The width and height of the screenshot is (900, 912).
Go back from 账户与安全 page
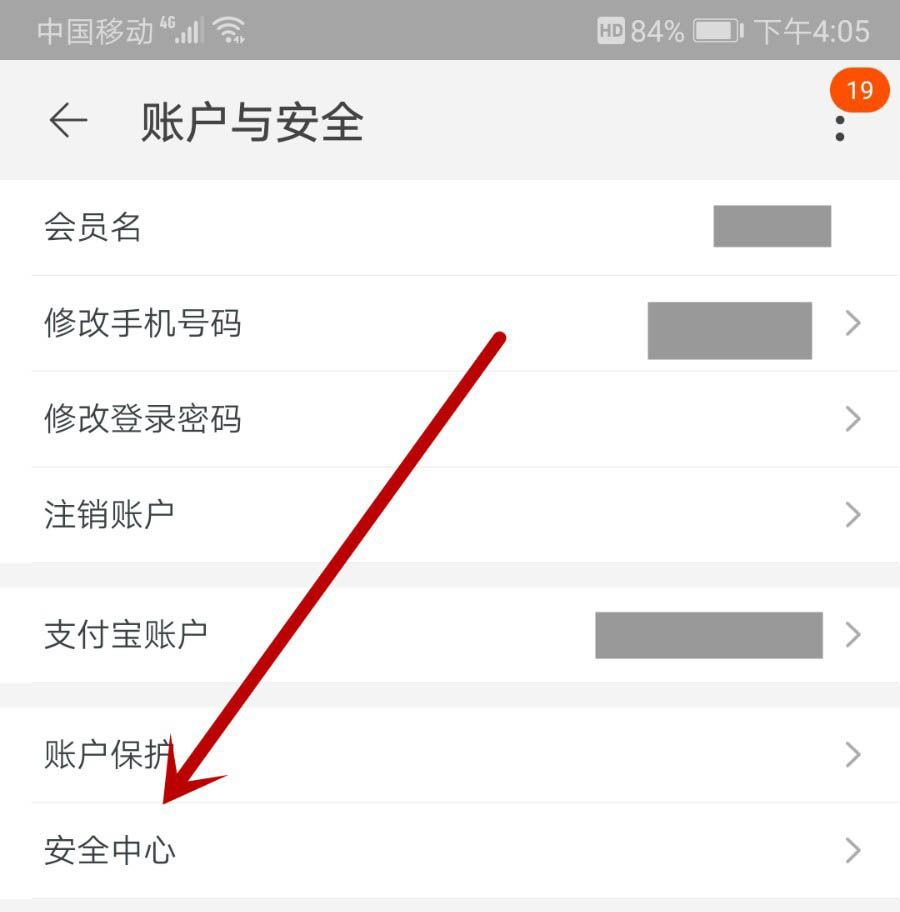click(x=68, y=122)
